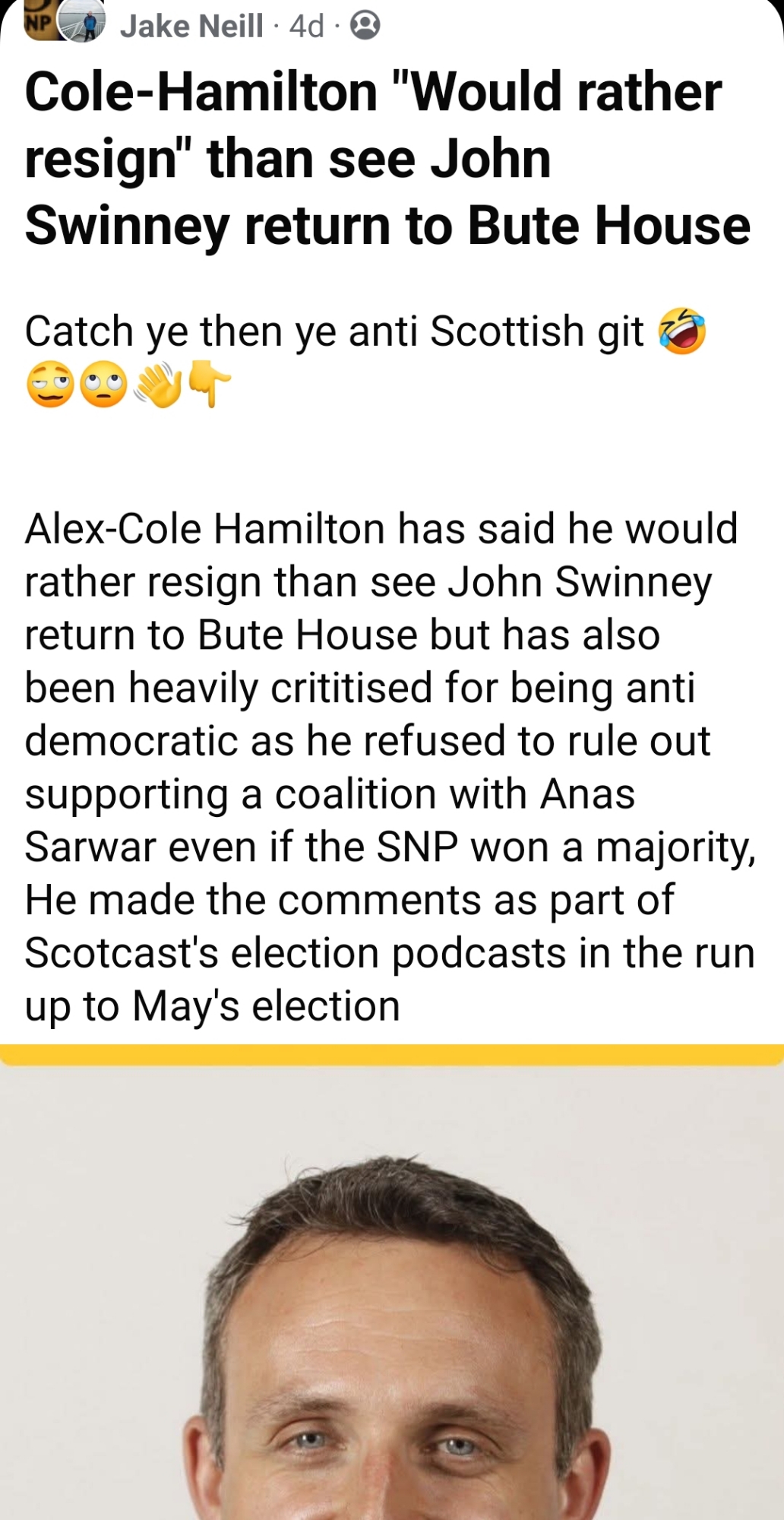Image resolution: width=784 pixels, height=1520 pixels.
Task: View the post's audience icon
Action: tap(365, 27)
